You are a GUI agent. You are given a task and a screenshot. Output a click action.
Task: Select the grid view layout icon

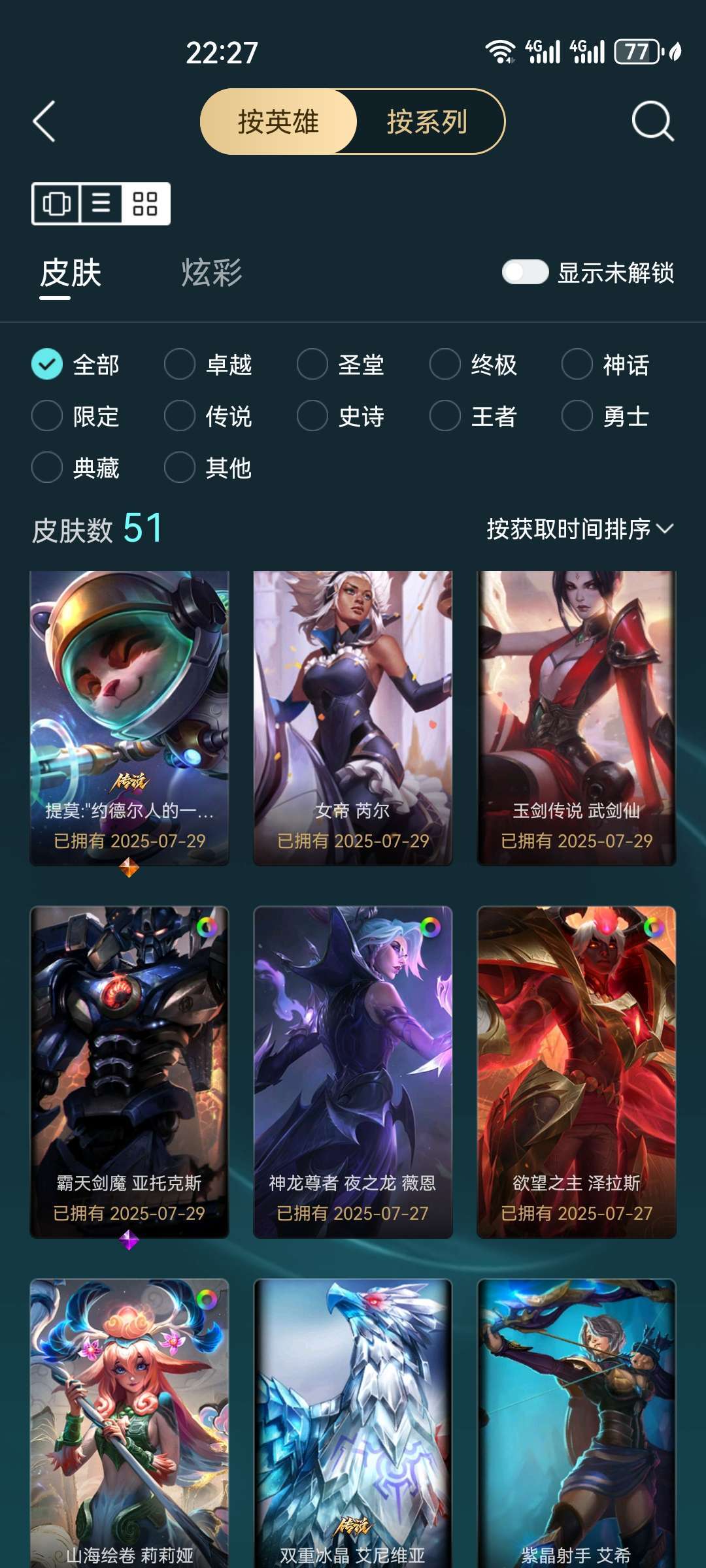coord(145,204)
